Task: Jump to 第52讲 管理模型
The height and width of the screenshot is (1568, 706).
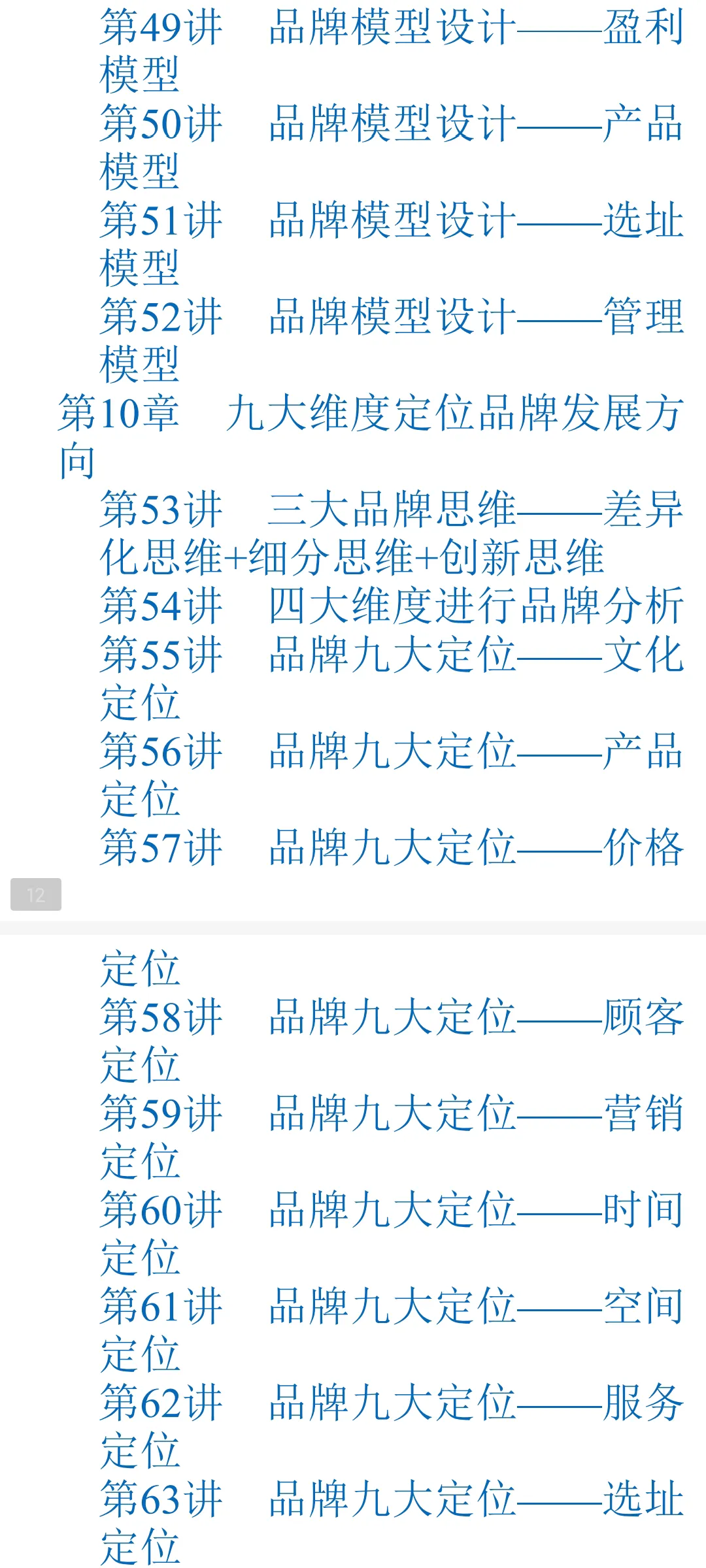Action: (391, 317)
